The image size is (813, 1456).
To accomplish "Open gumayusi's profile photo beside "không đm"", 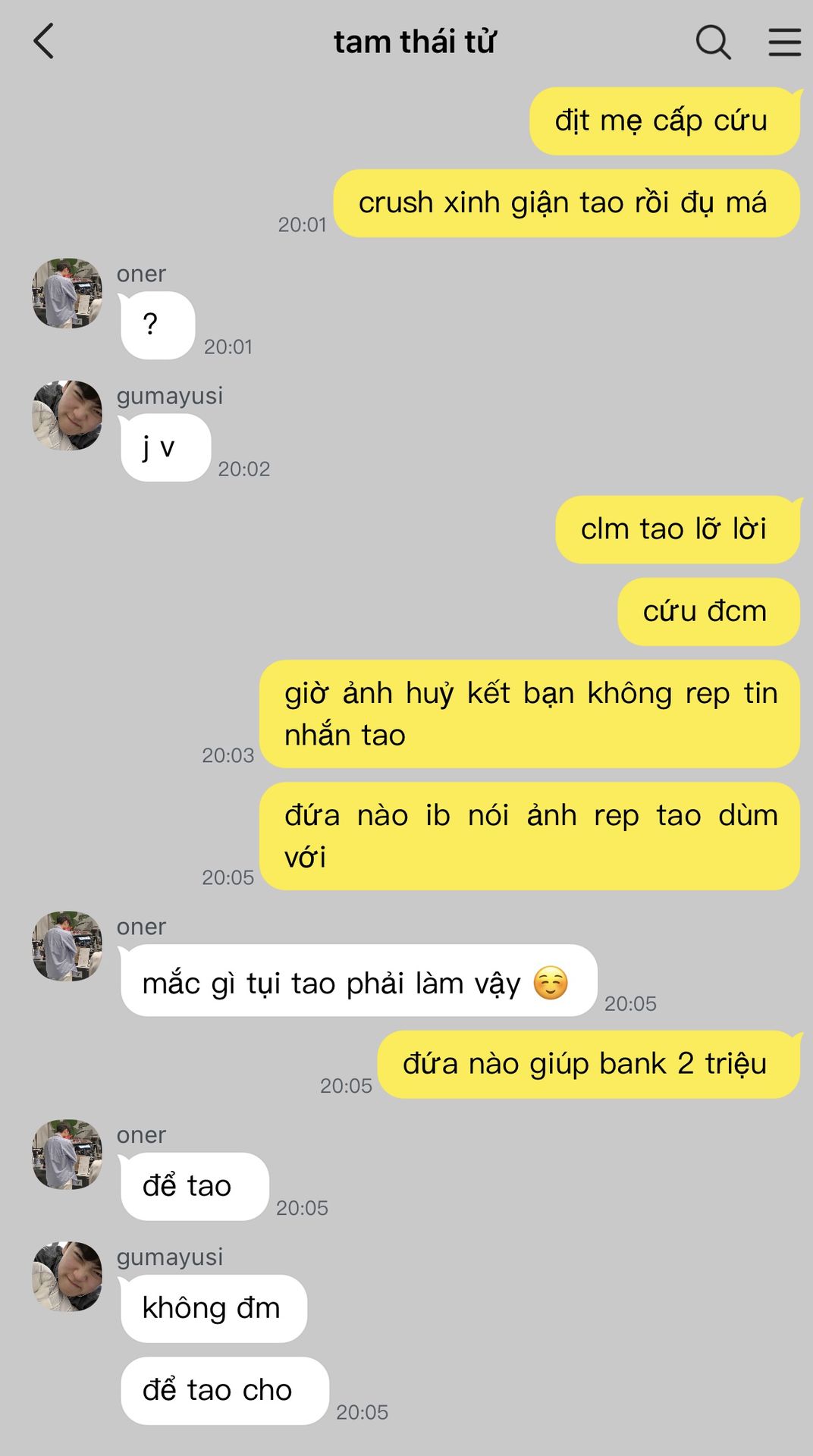I will coord(67,1276).
